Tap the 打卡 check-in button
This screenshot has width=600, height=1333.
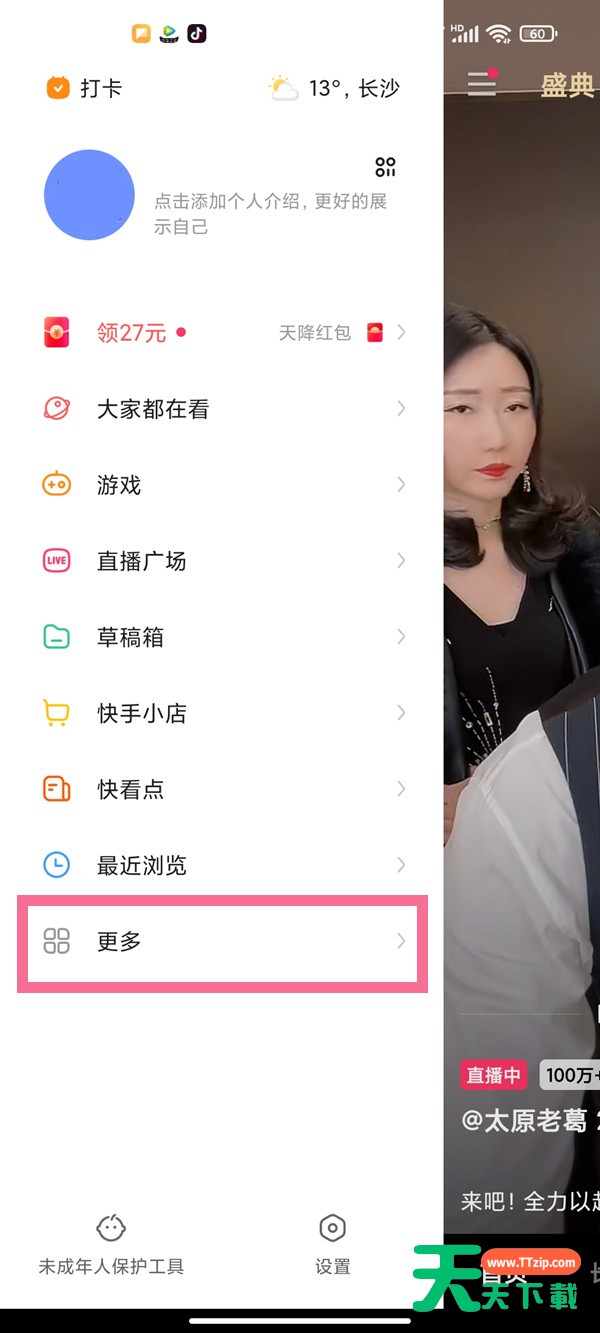tap(84, 88)
